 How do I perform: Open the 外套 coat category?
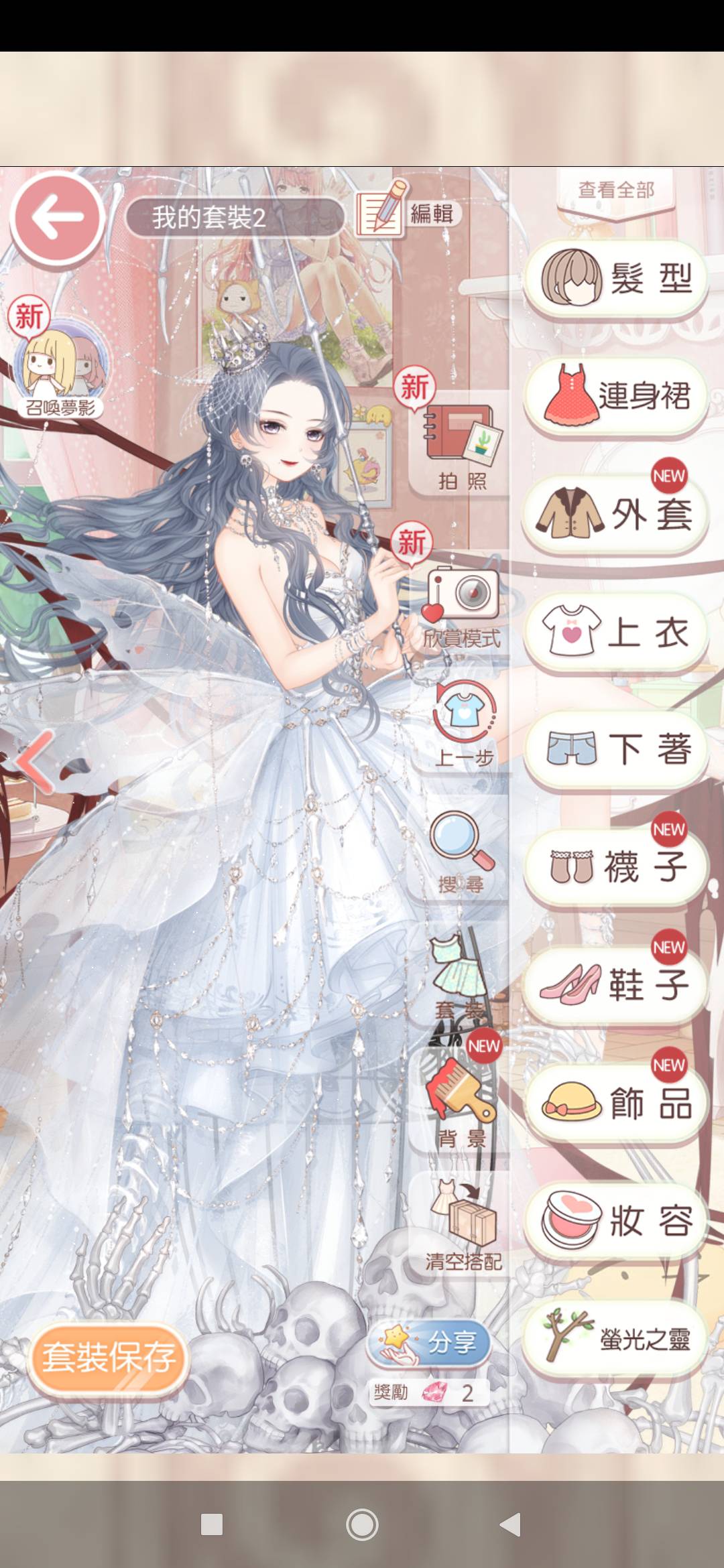pos(615,514)
